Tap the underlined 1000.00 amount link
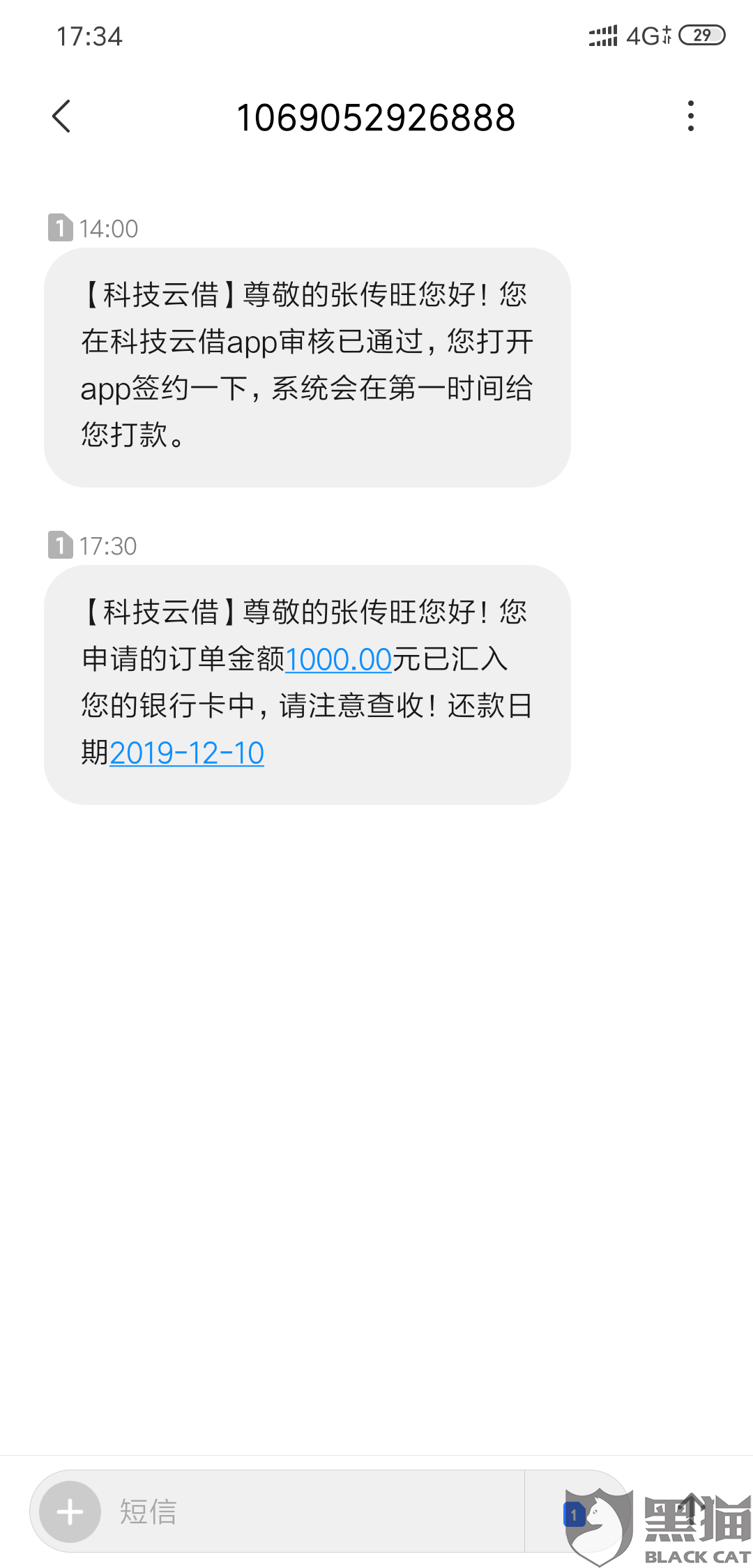 (338, 660)
